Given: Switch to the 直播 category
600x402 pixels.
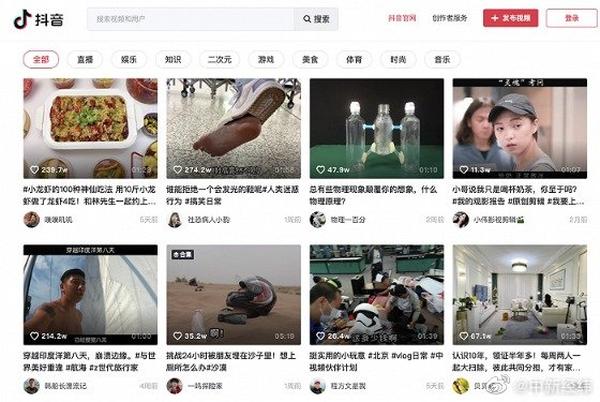Looking at the screenshot, I should [x=85, y=60].
